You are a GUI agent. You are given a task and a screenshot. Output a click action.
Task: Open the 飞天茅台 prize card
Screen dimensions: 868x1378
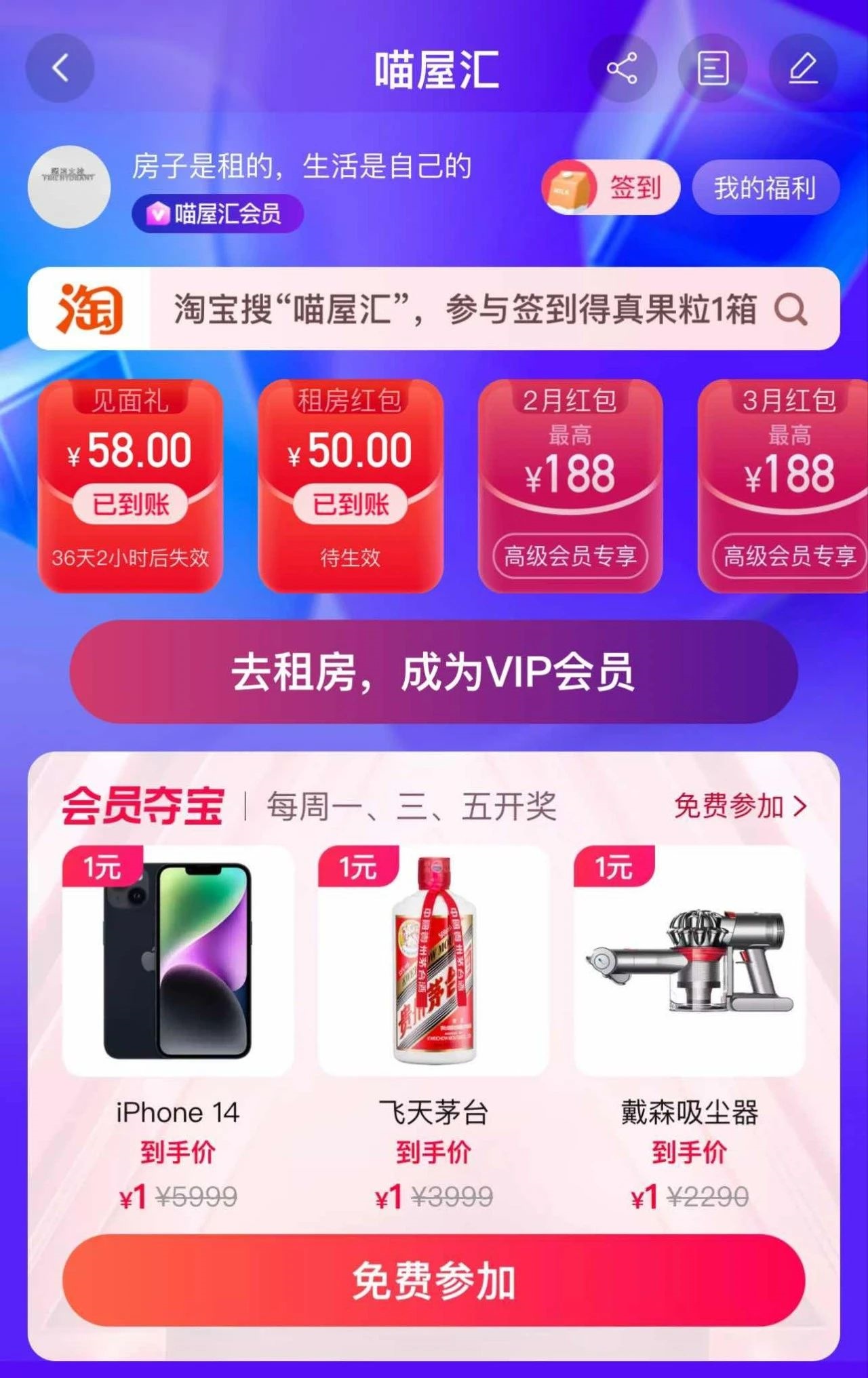(433, 1017)
